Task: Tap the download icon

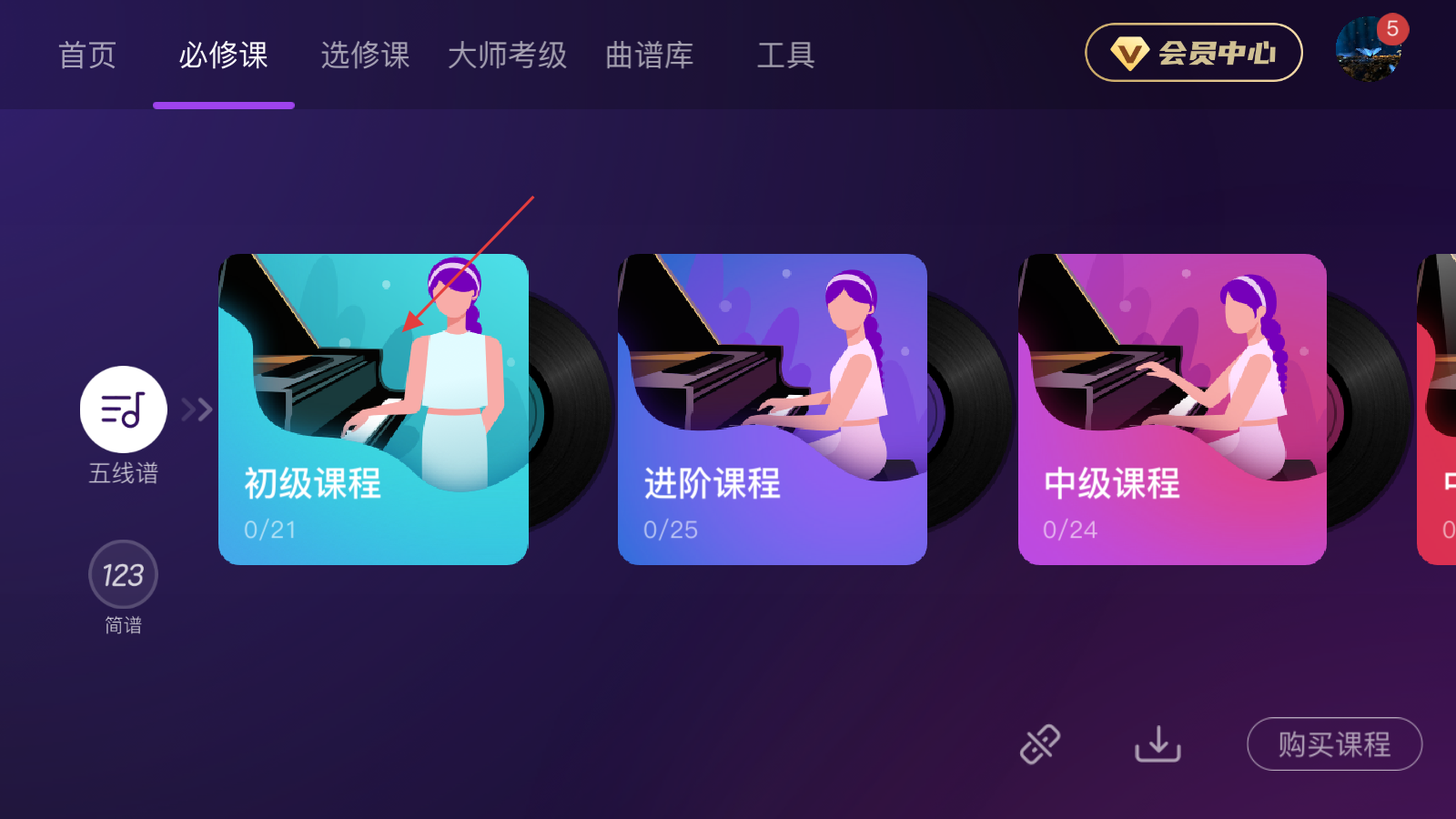Action: click(1158, 744)
